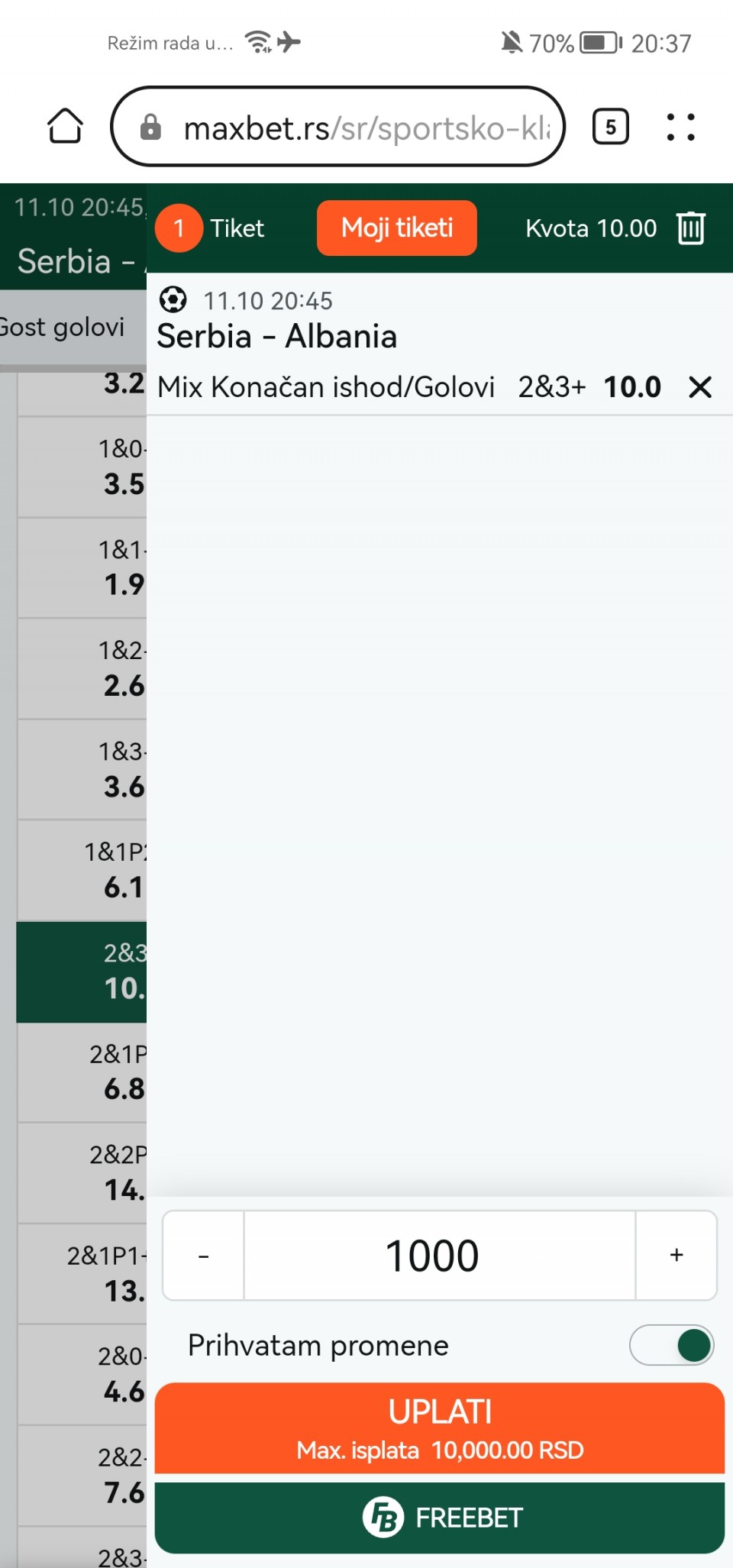Open the browser overflow menu
733x1568 pixels.
pos(680,127)
